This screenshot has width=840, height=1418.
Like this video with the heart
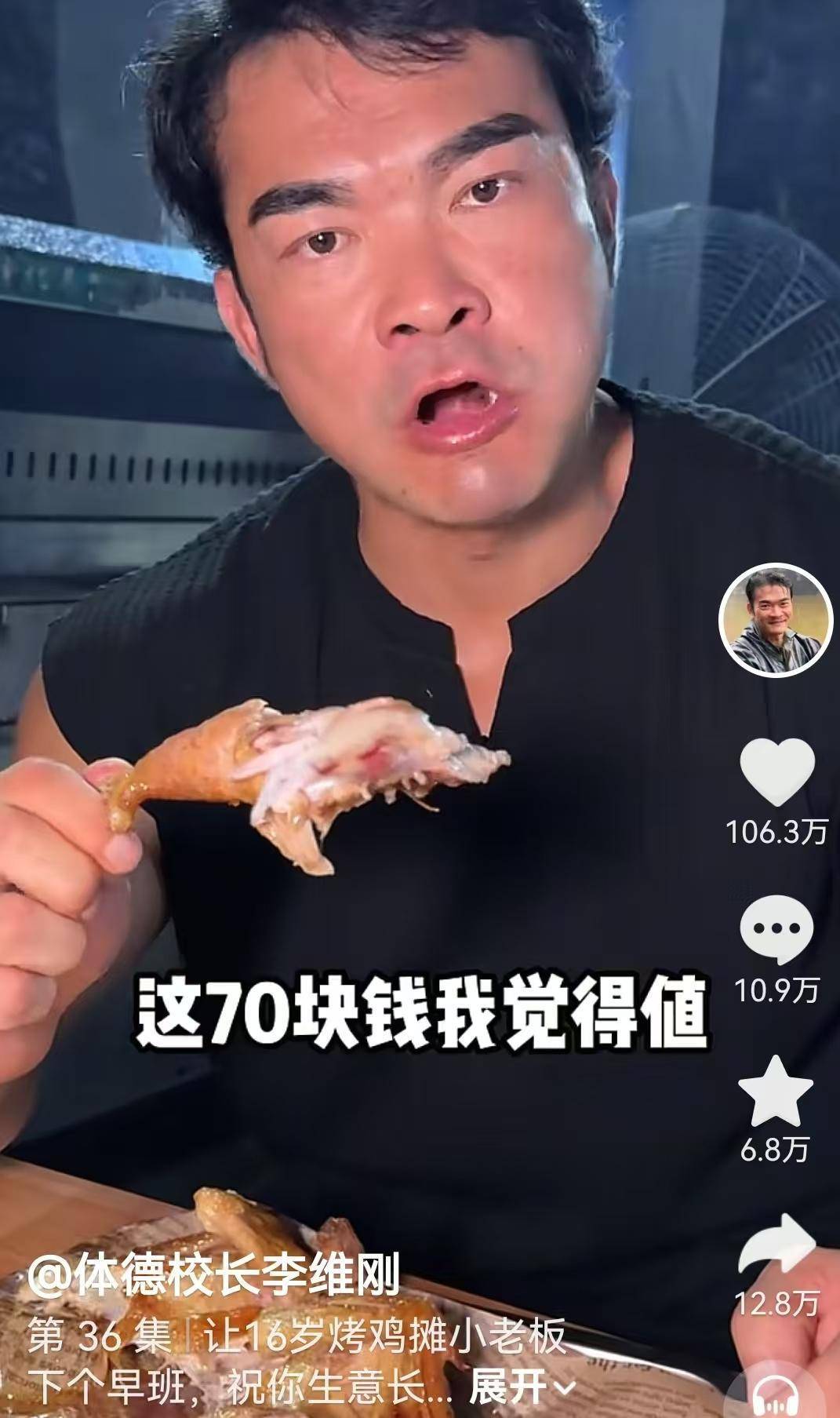pyautogui.click(x=777, y=772)
